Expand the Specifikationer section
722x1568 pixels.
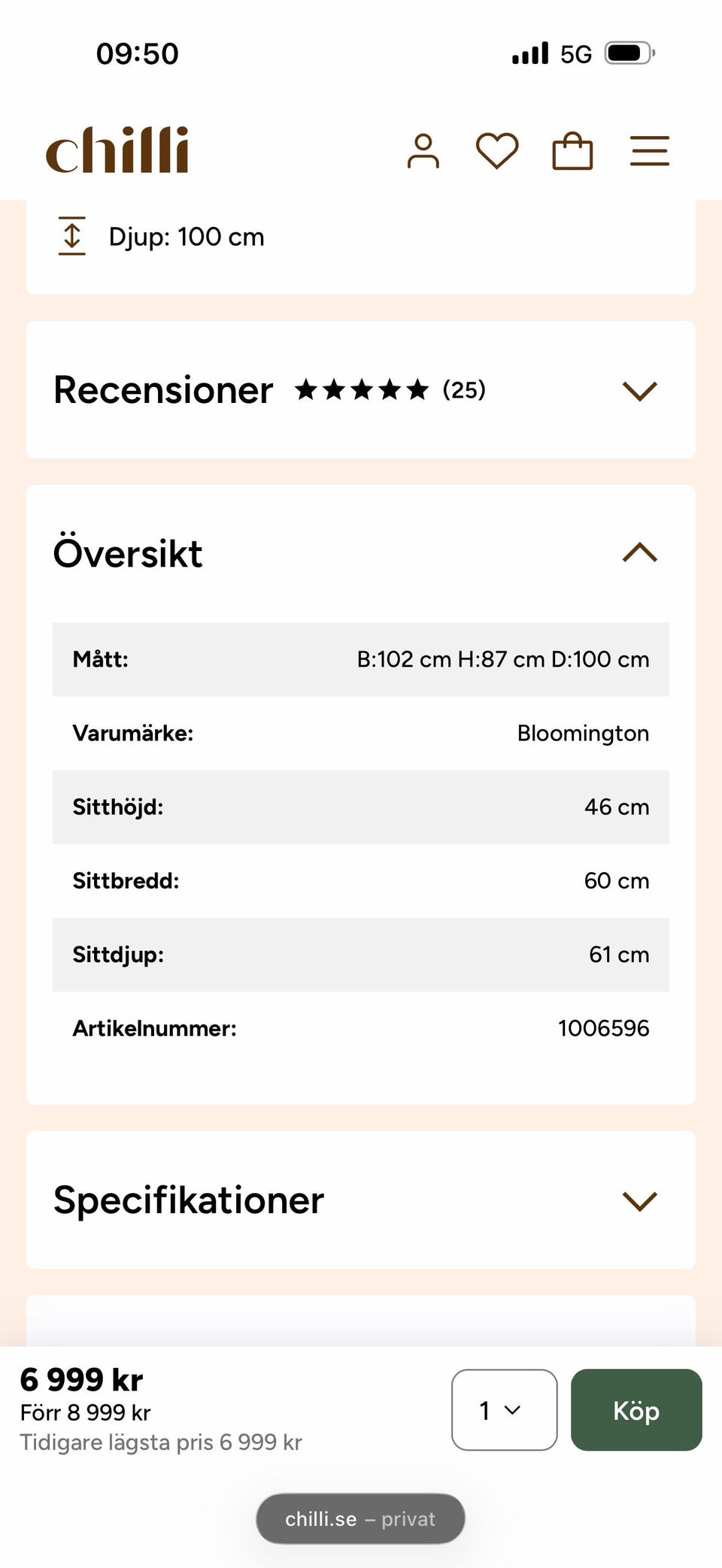point(361,1200)
